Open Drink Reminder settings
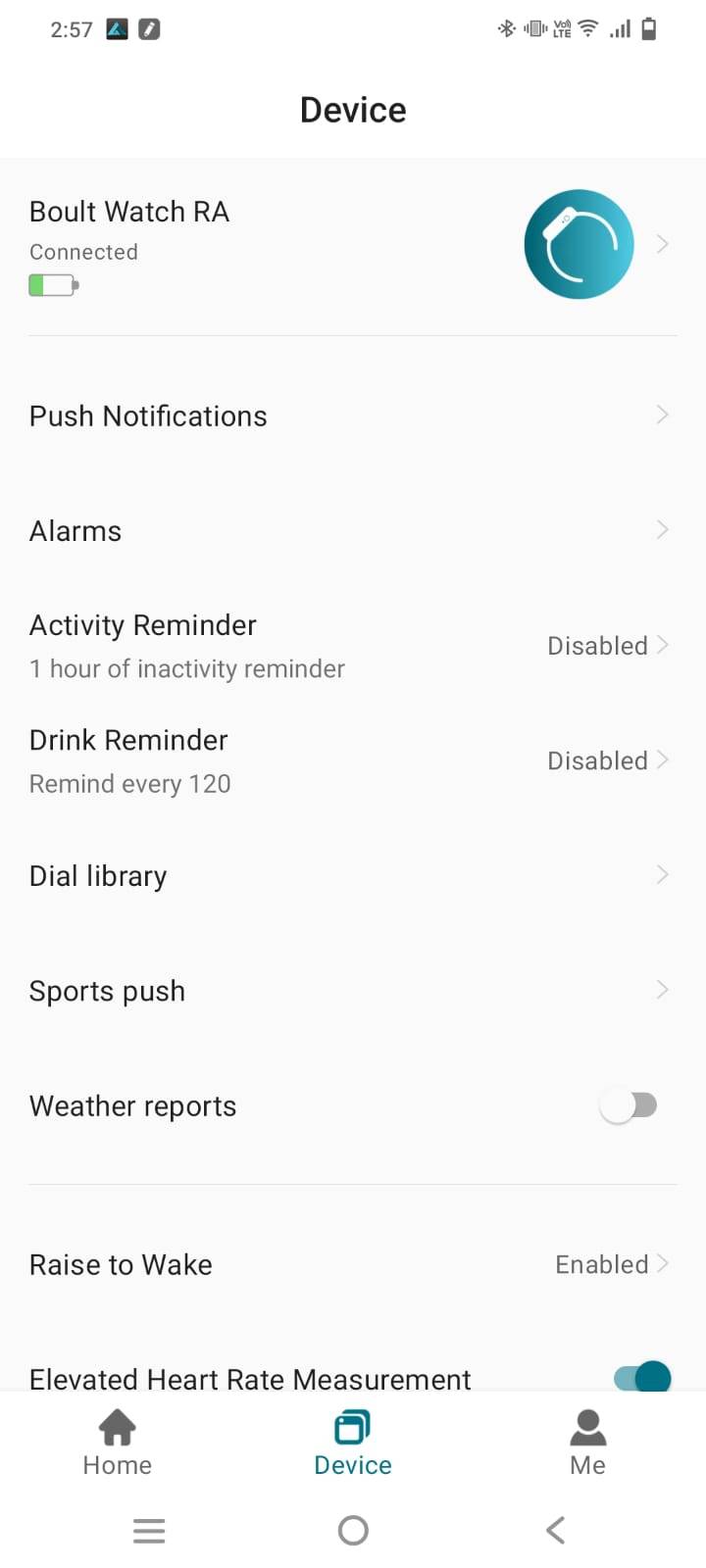This screenshot has width=706, height=1568. pyautogui.click(x=353, y=760)
